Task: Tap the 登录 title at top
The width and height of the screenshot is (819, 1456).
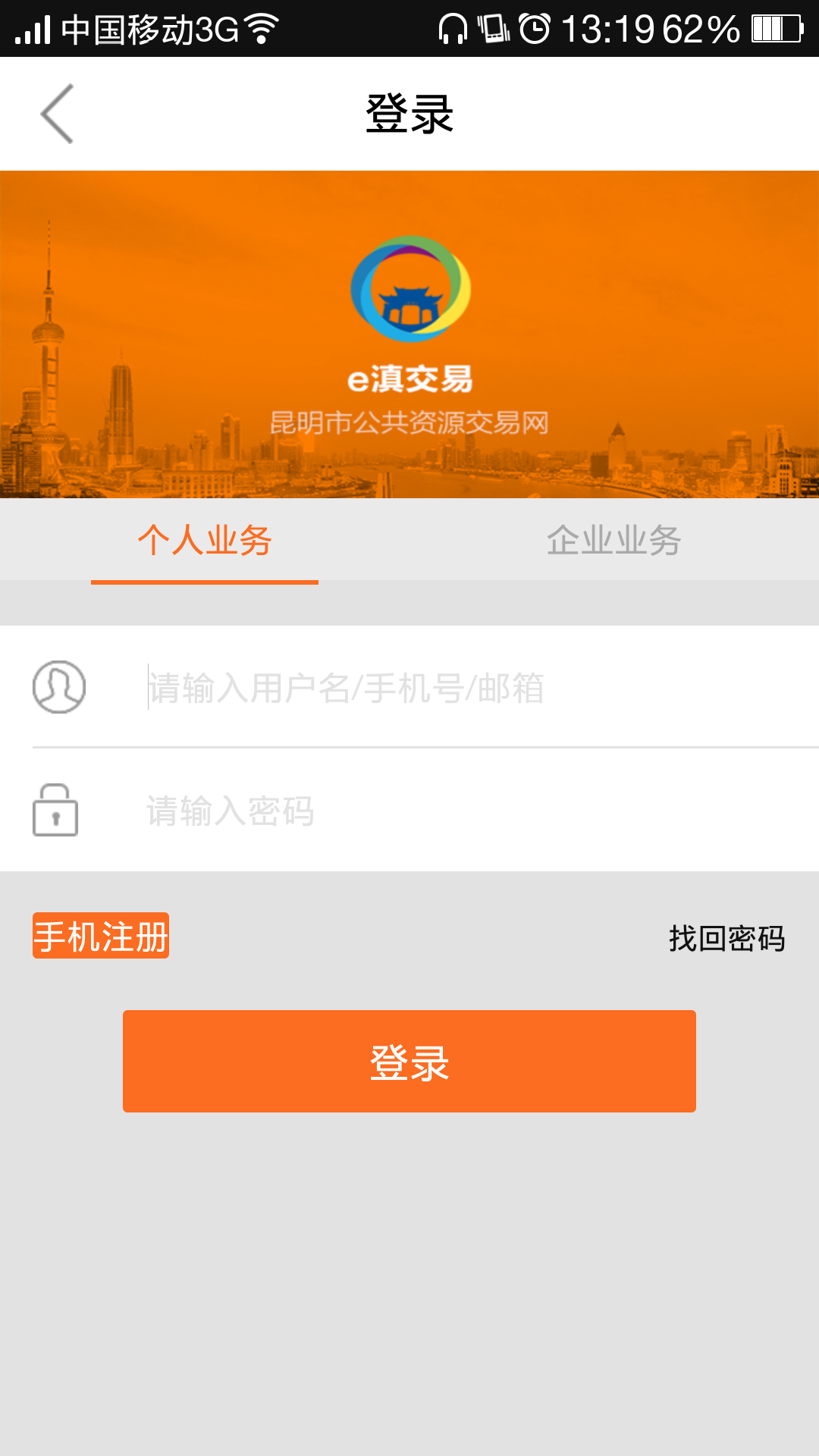Action: click(409, 112)
